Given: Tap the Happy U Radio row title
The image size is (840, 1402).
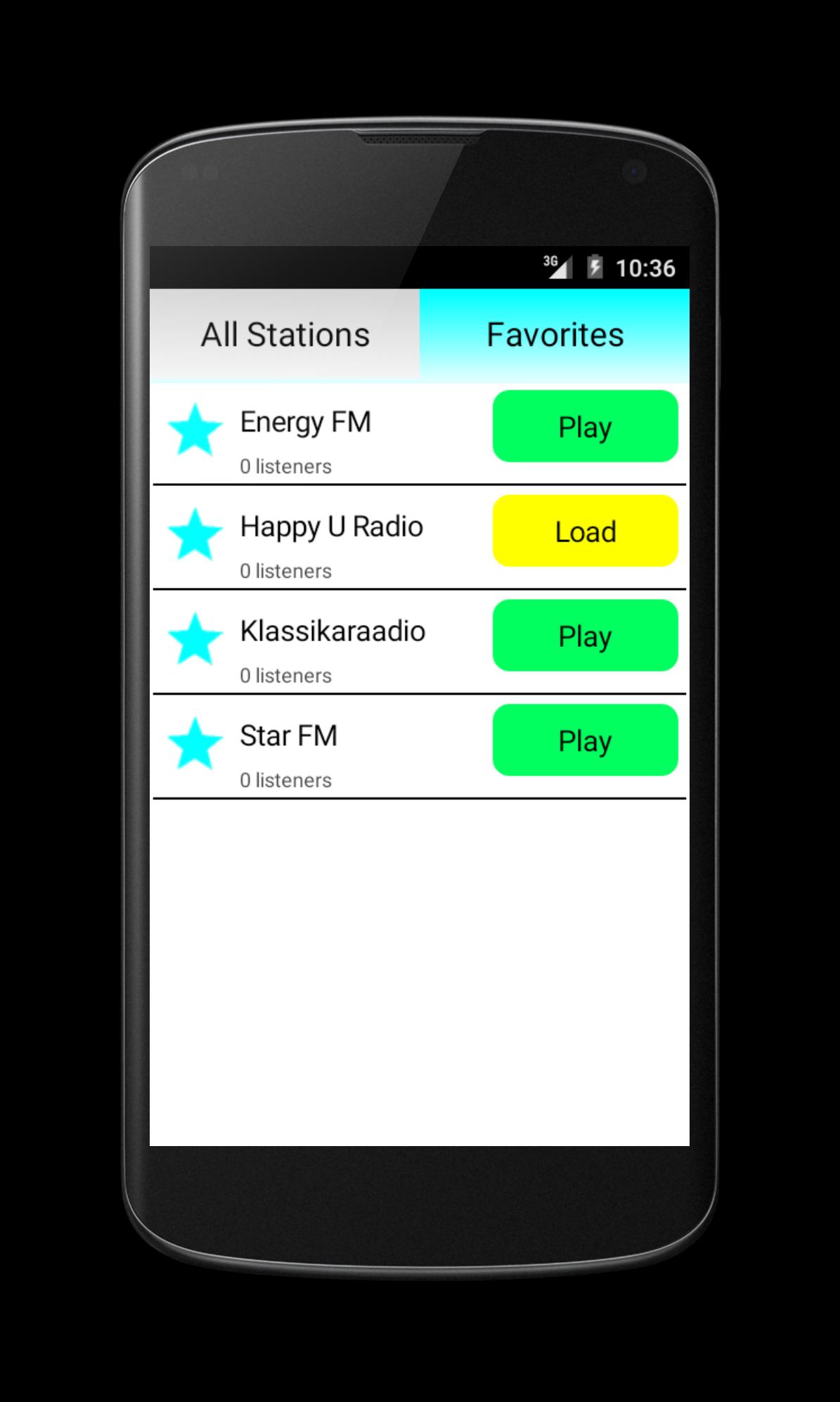Looking at the screenshot, I should tap(330, 526).
